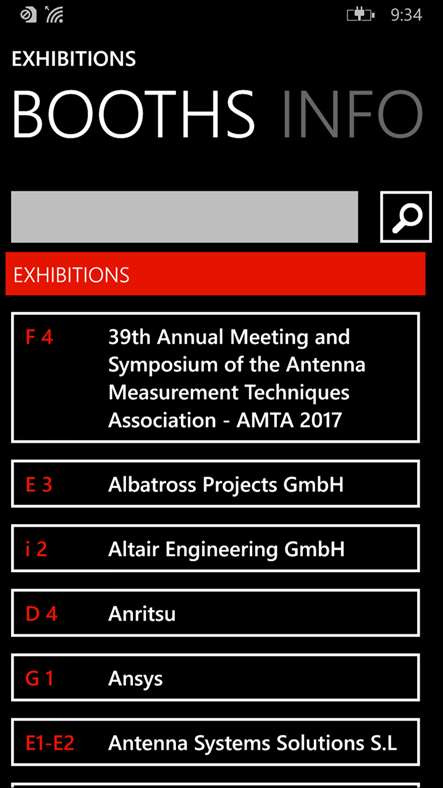Viewport: 443px width, 788px height.
Task: Open Albatross Projects GmbH booth entry
Action: coord(215,484)
